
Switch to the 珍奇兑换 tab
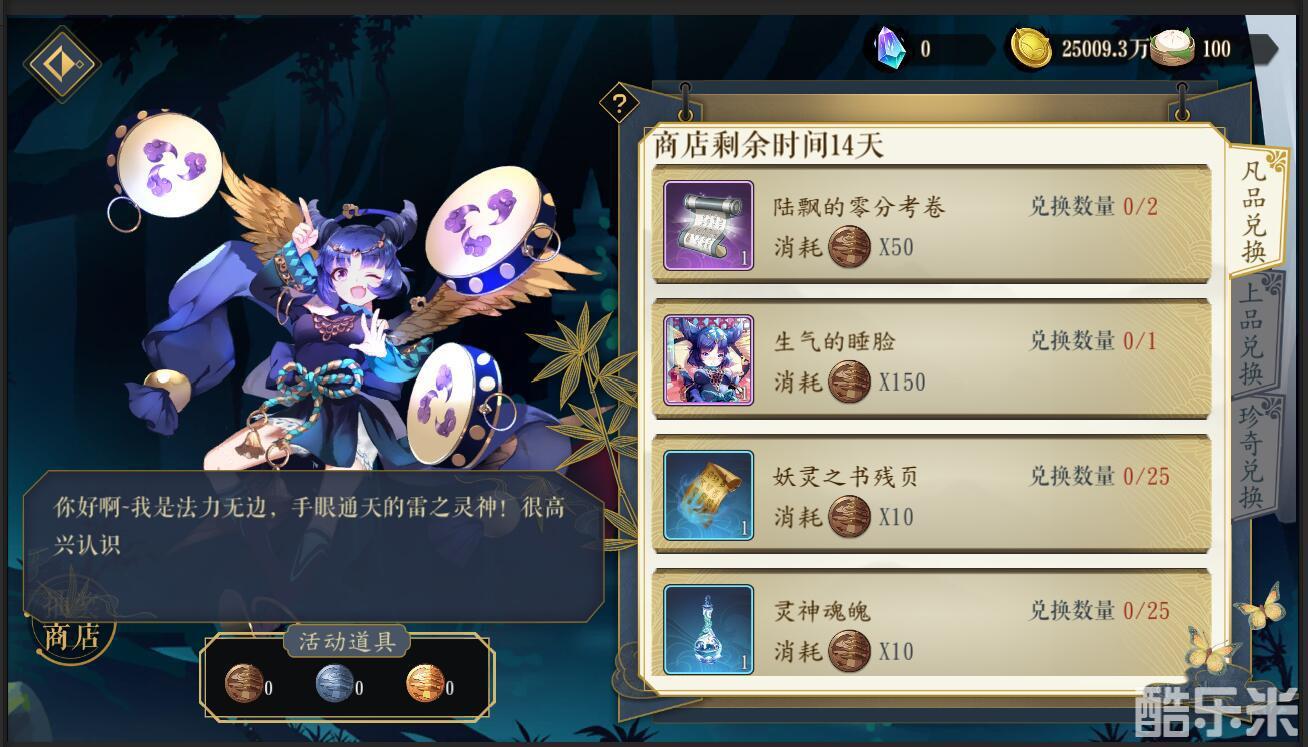(1251, 458)
